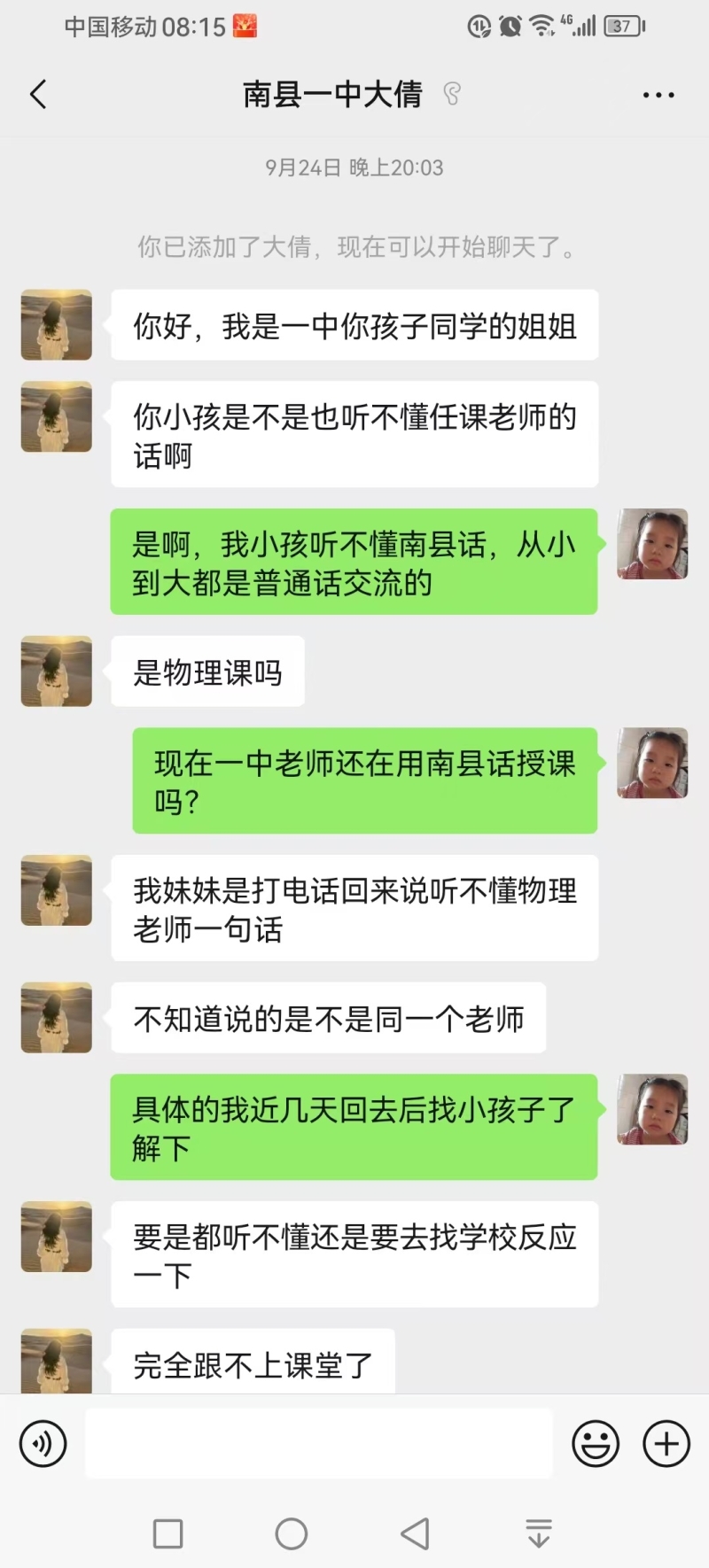
Task: Open the emoji sticker panel
Action: pos(596,1443)
